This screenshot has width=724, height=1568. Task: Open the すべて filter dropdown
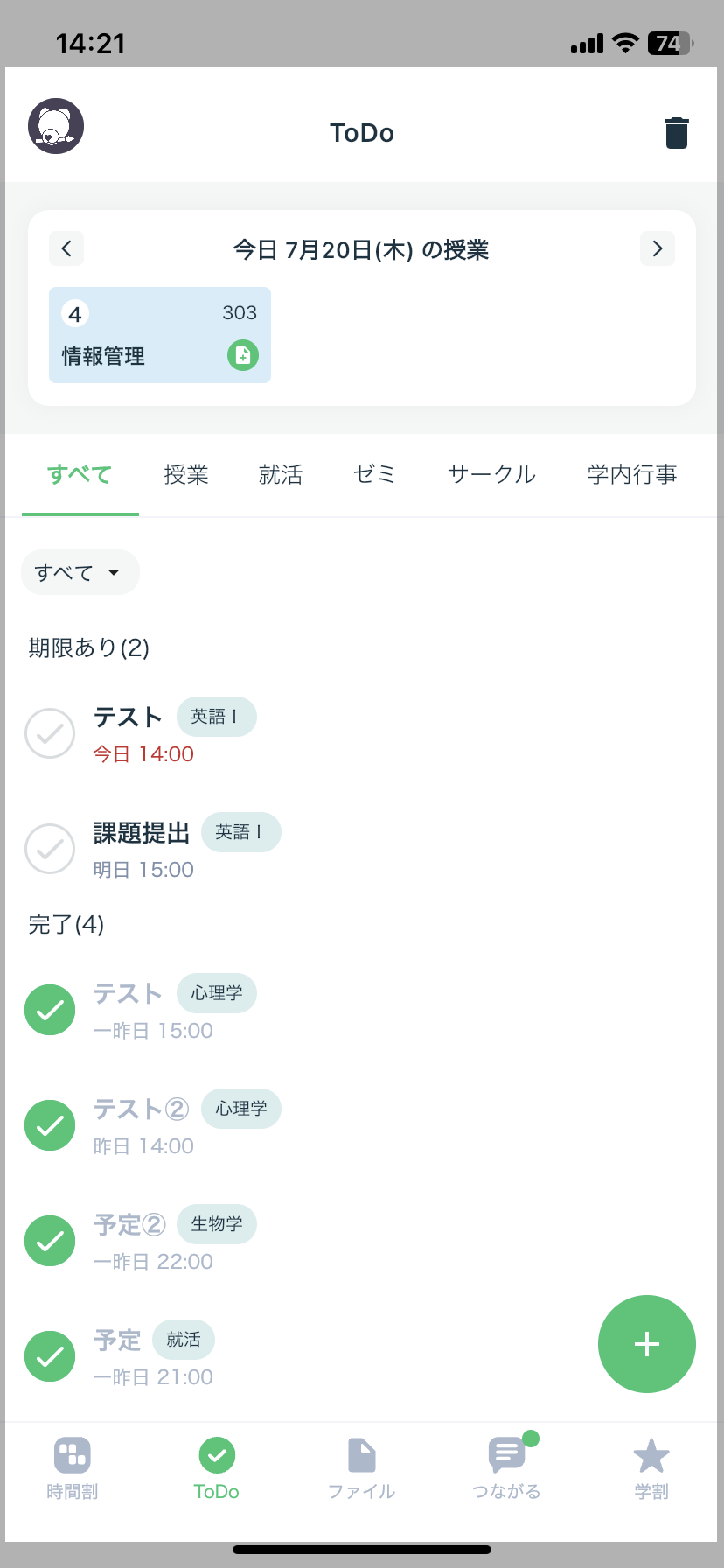pyautogui.click(x=80, y=571)
